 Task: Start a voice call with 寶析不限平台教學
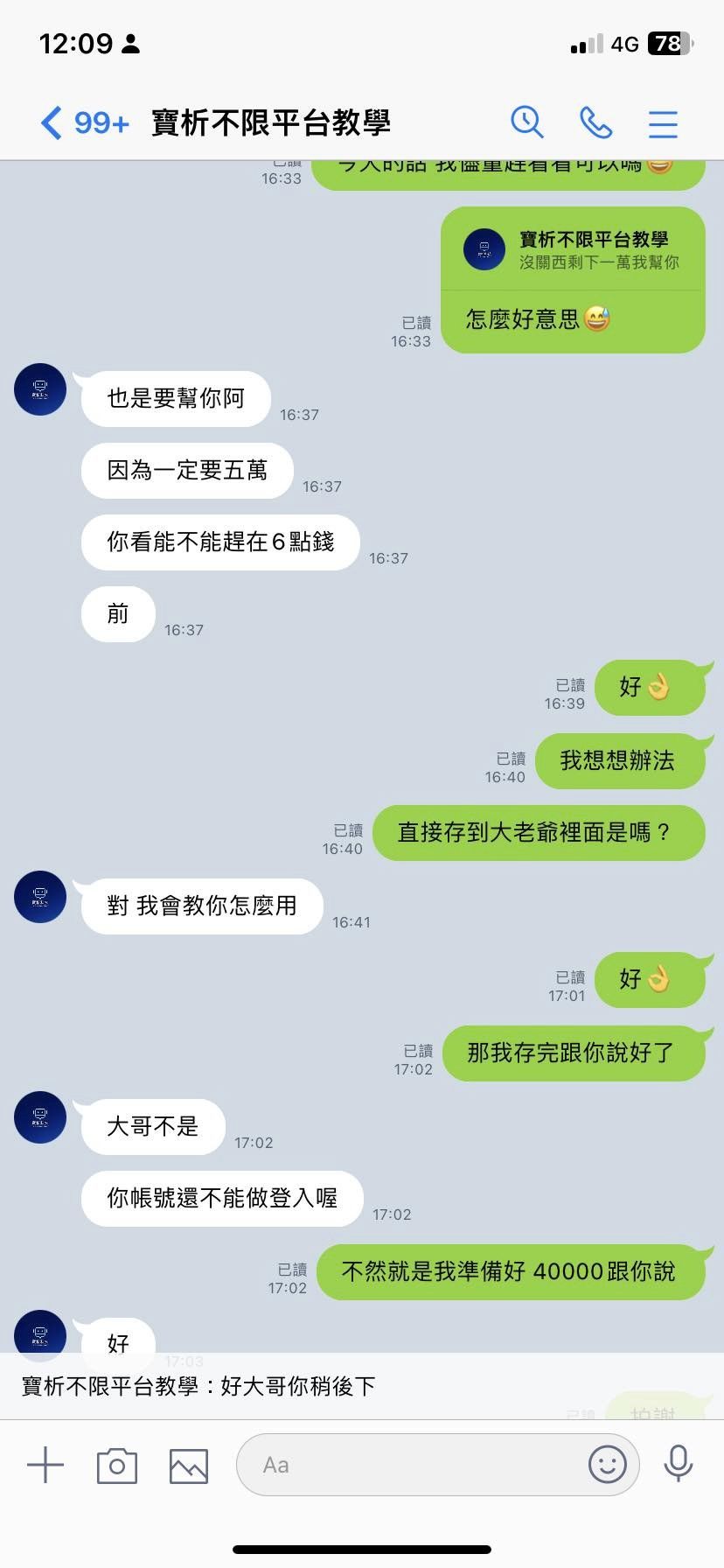coord(595,123)
